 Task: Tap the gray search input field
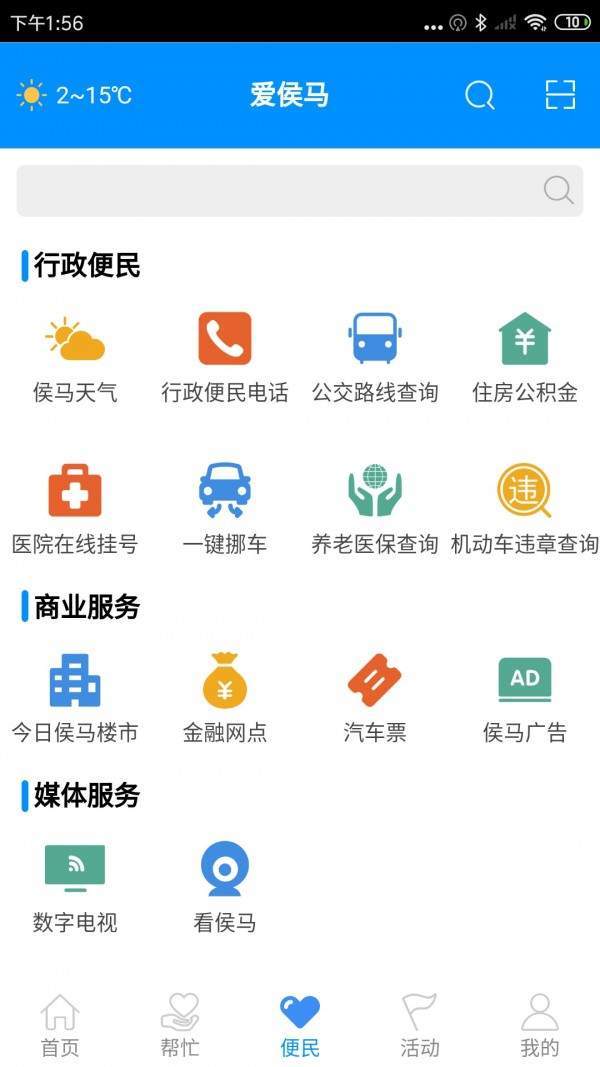click(280, 190)
